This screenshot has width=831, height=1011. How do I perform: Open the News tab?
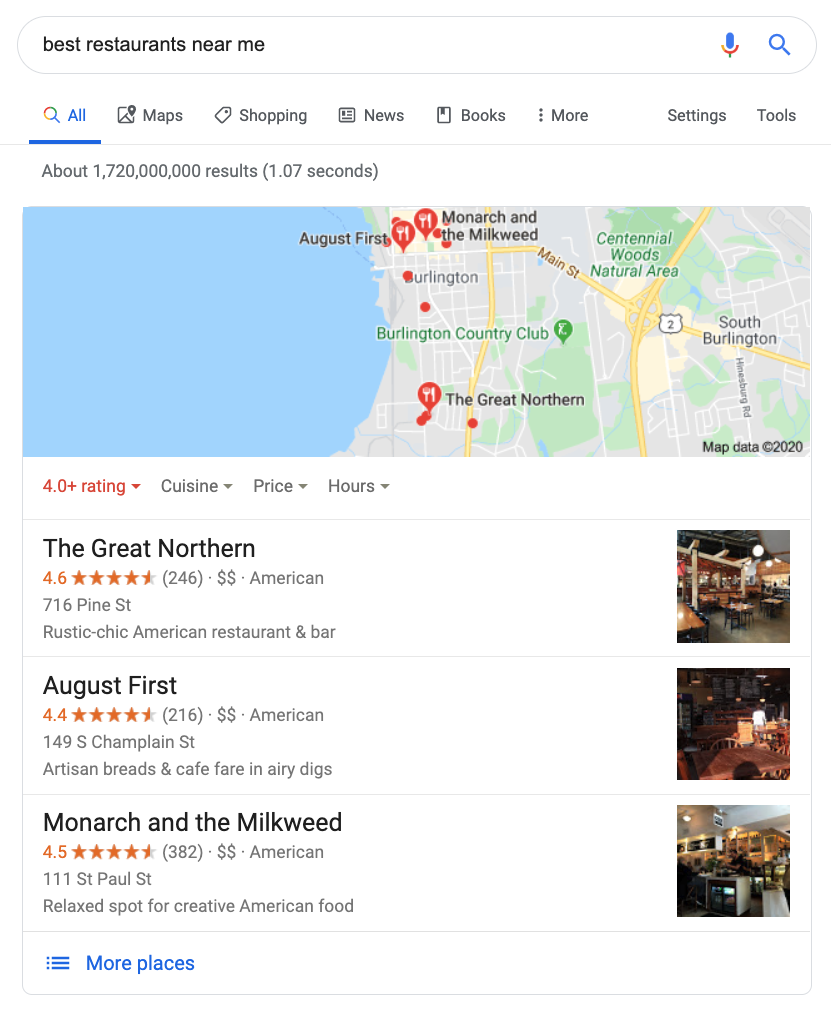pos(371,116)
